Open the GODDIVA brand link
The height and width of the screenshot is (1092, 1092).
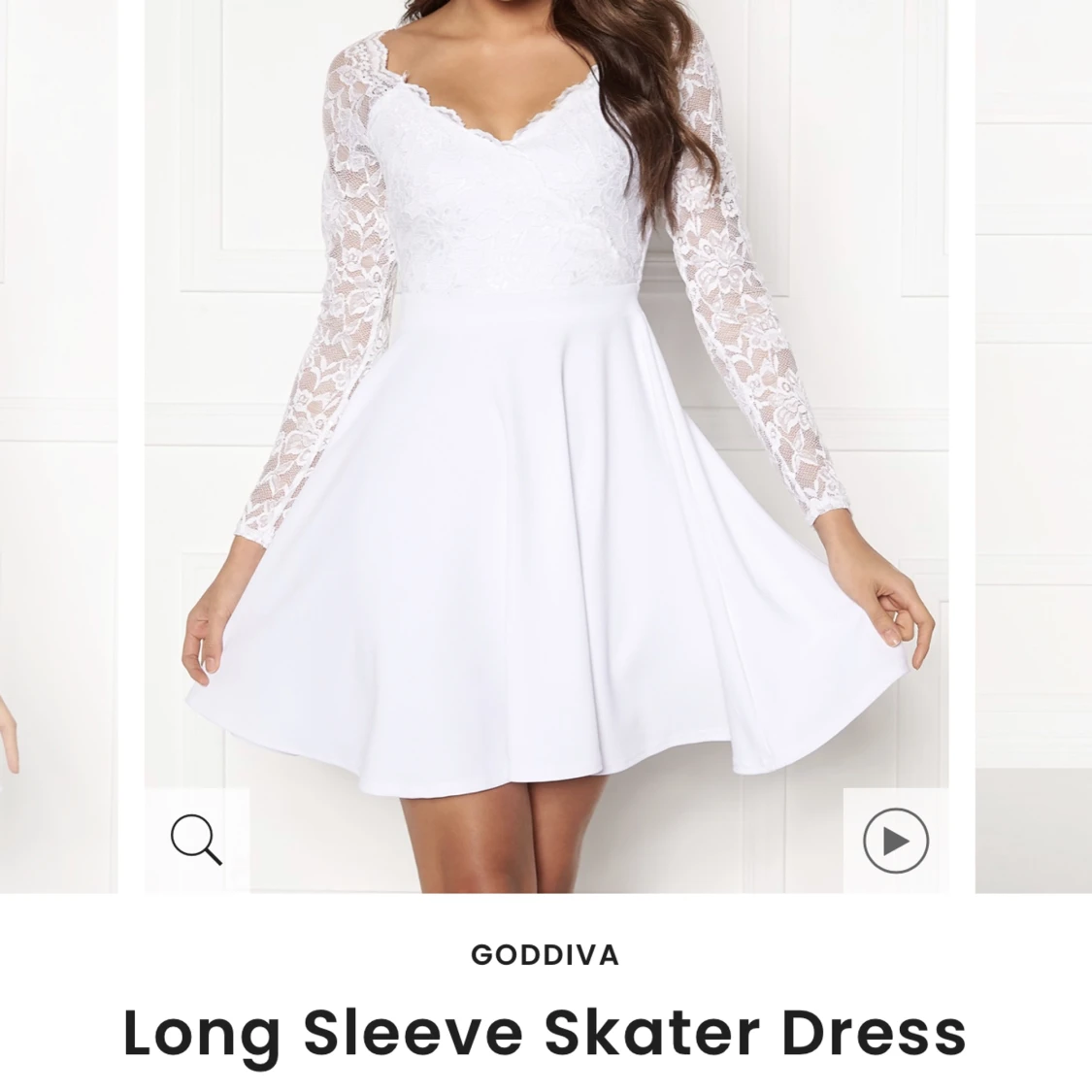pos(546,955)
